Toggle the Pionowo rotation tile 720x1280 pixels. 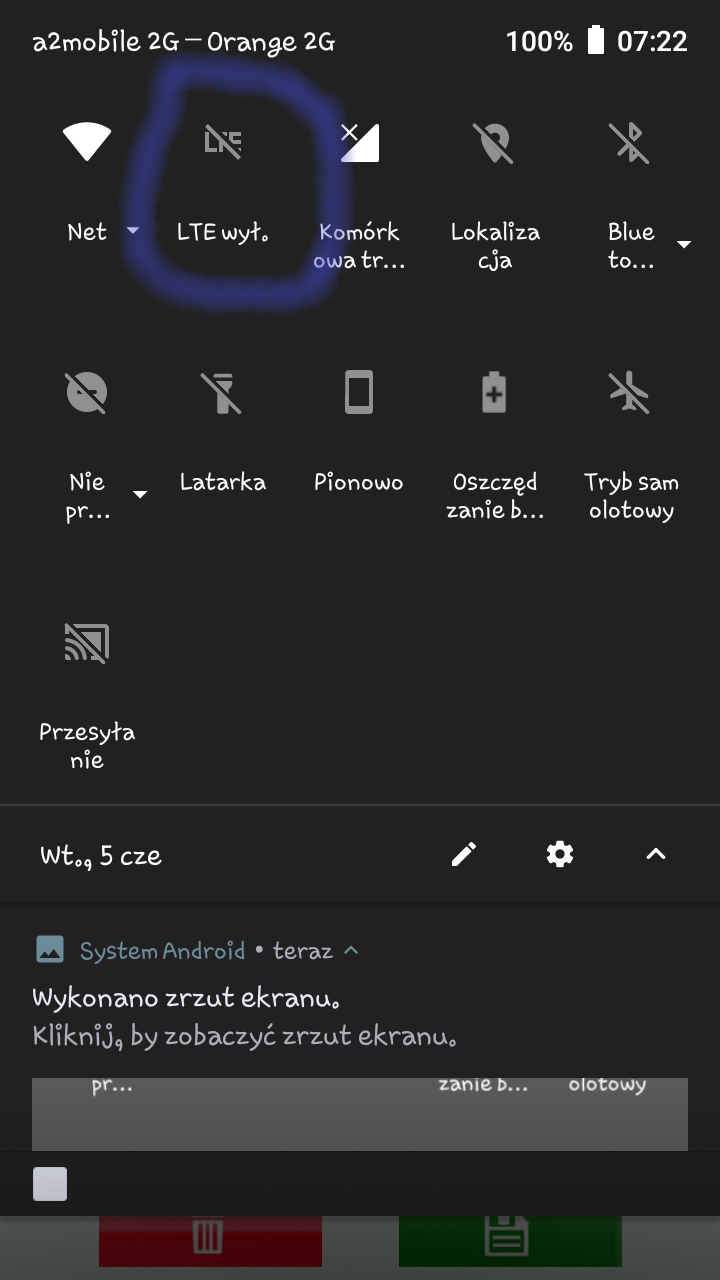tap(359, 393)
